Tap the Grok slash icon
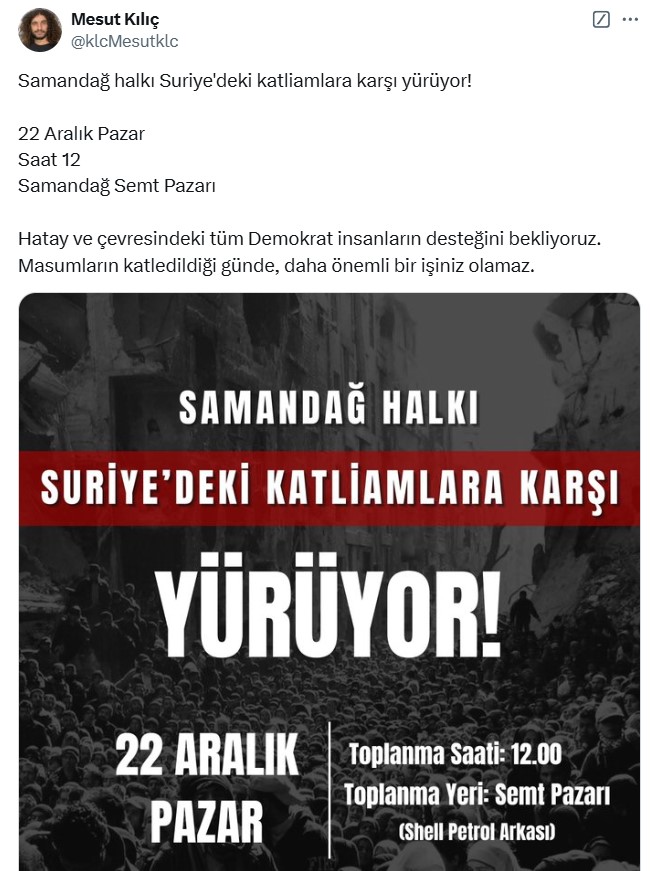This screenshot has height=871, width=652. point(601,19)
